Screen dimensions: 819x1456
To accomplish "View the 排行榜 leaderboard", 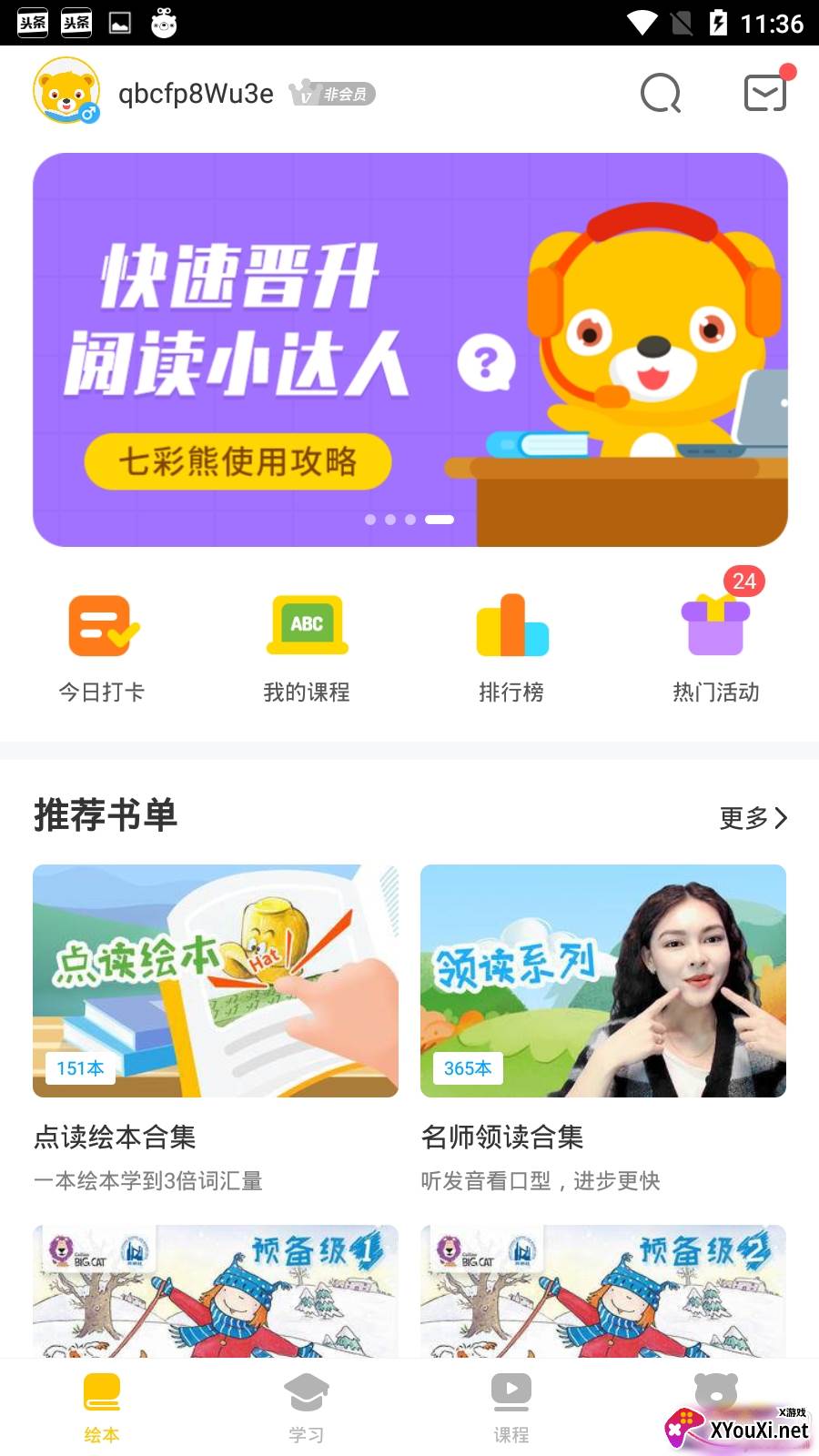I will [x=511, y=648].
